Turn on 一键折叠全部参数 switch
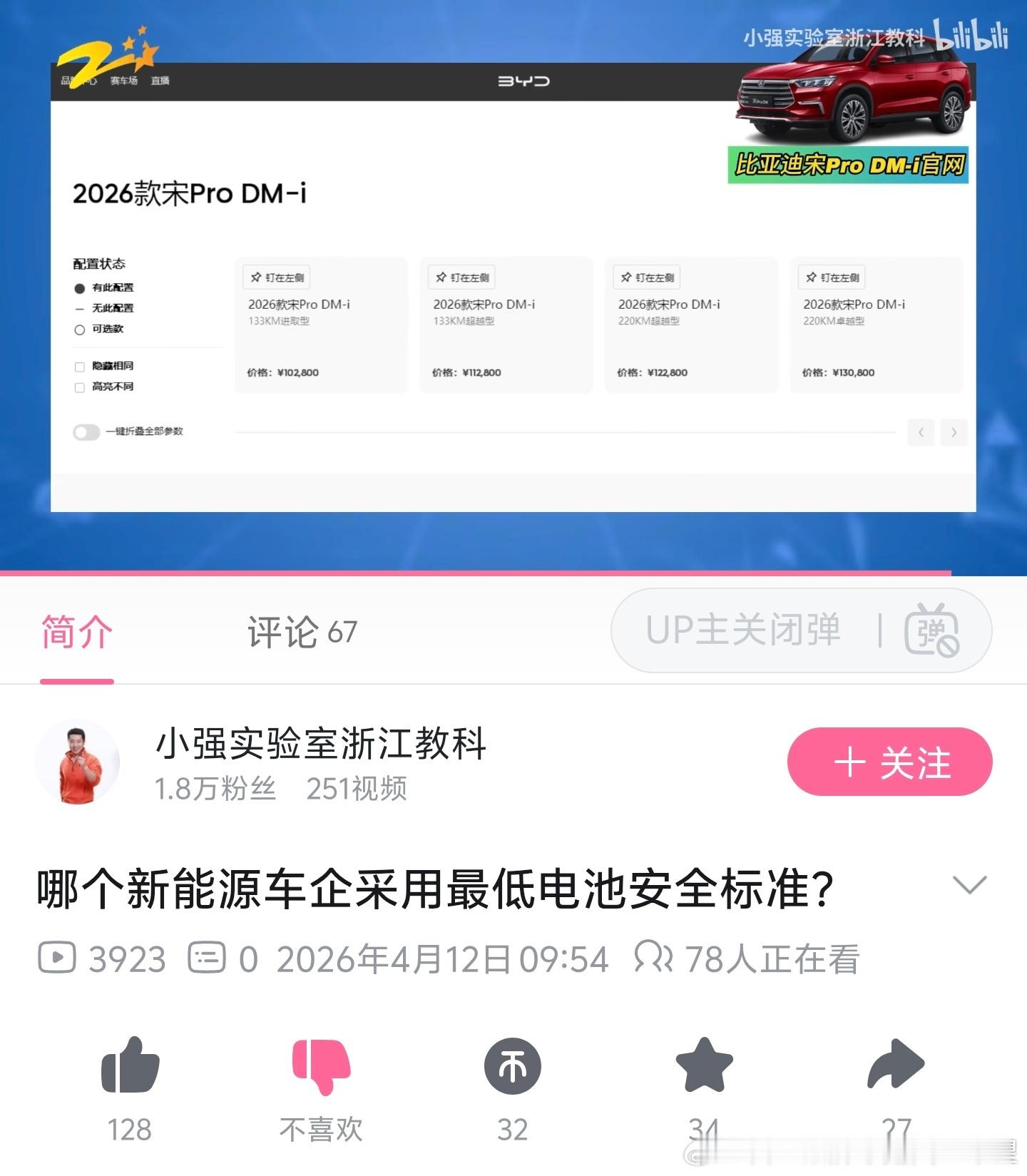The image size is (1027, 1176). [x=86, y=432]
